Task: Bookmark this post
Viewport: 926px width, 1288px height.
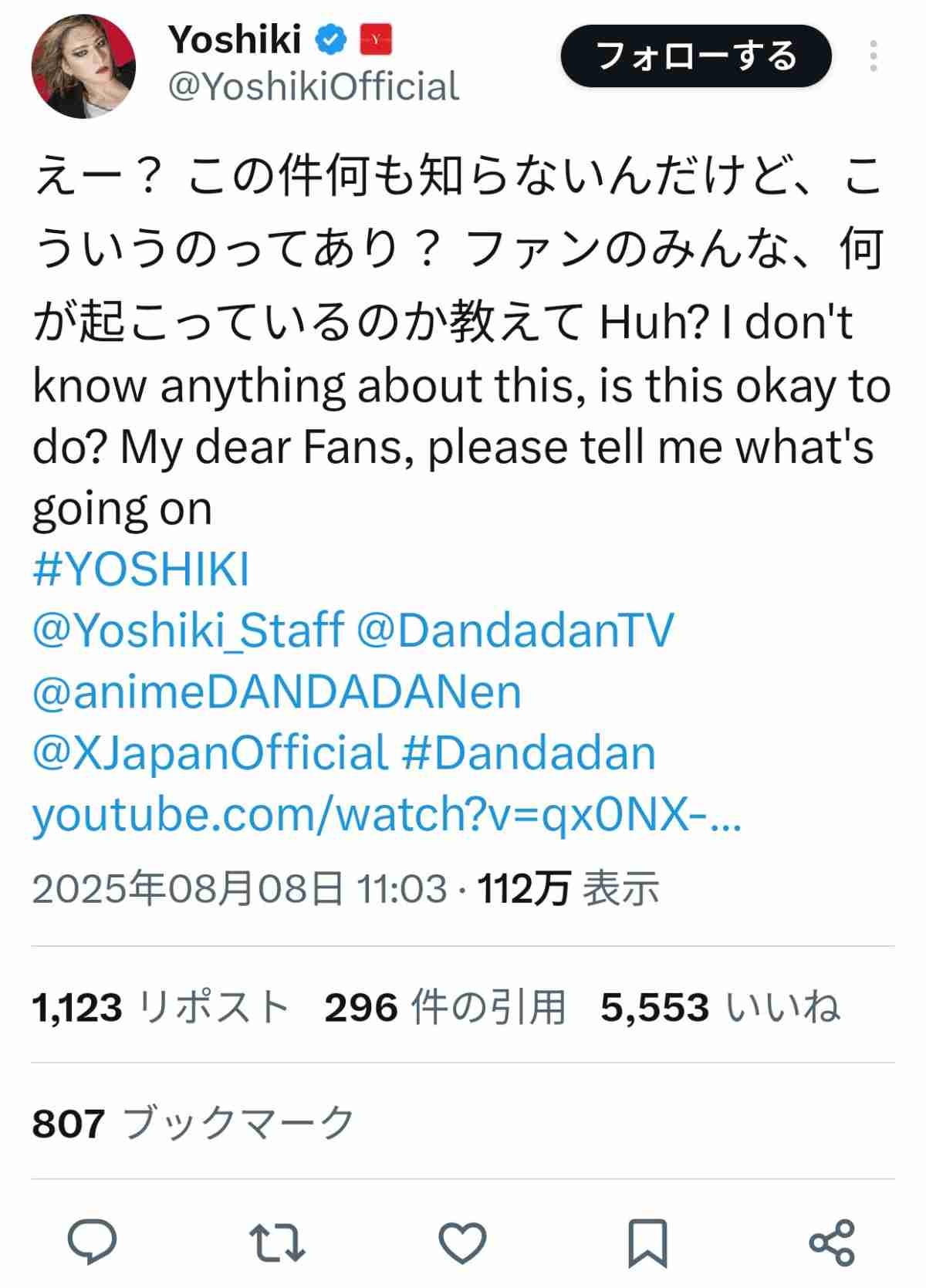Action: (647, 1242)
